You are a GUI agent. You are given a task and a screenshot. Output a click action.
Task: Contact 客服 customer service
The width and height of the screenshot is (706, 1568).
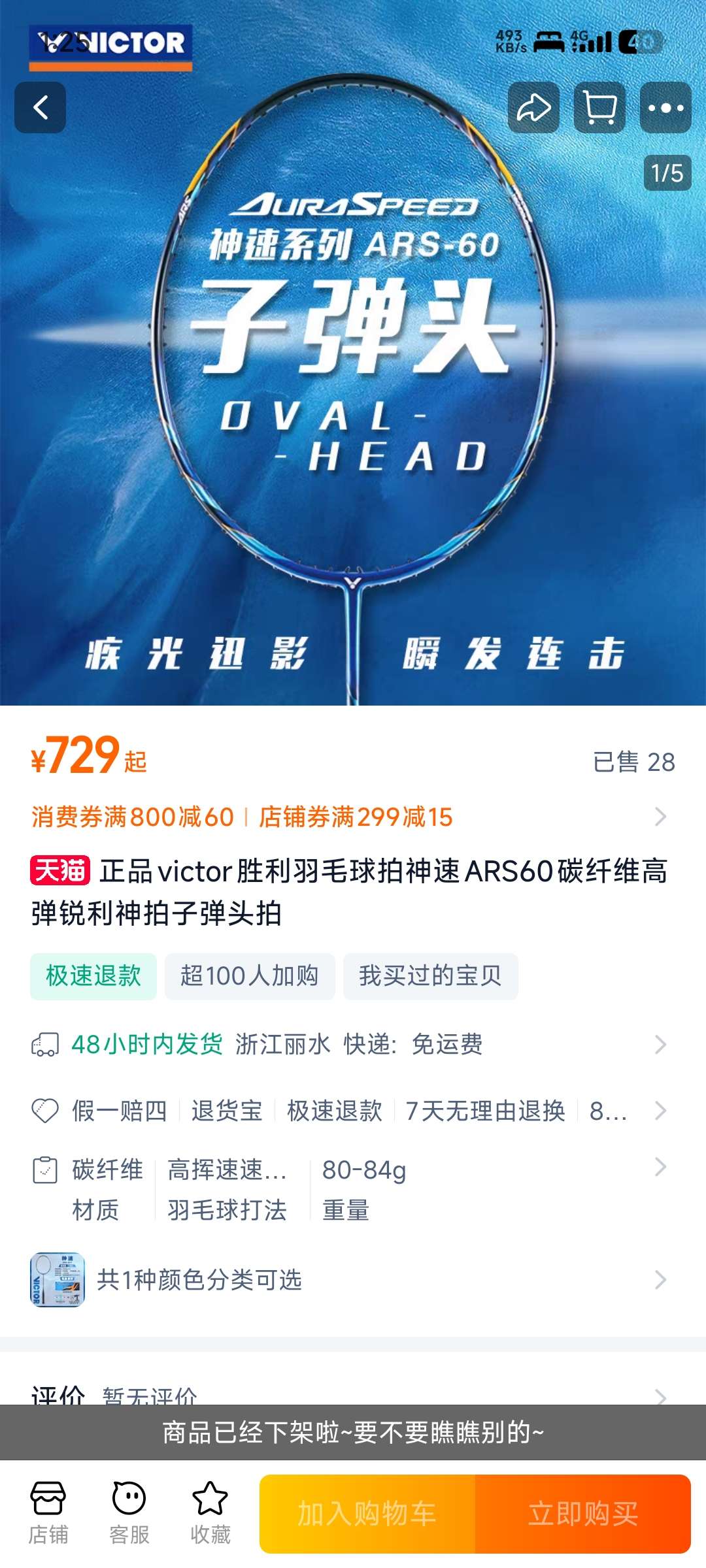[x=129, y=1512]
